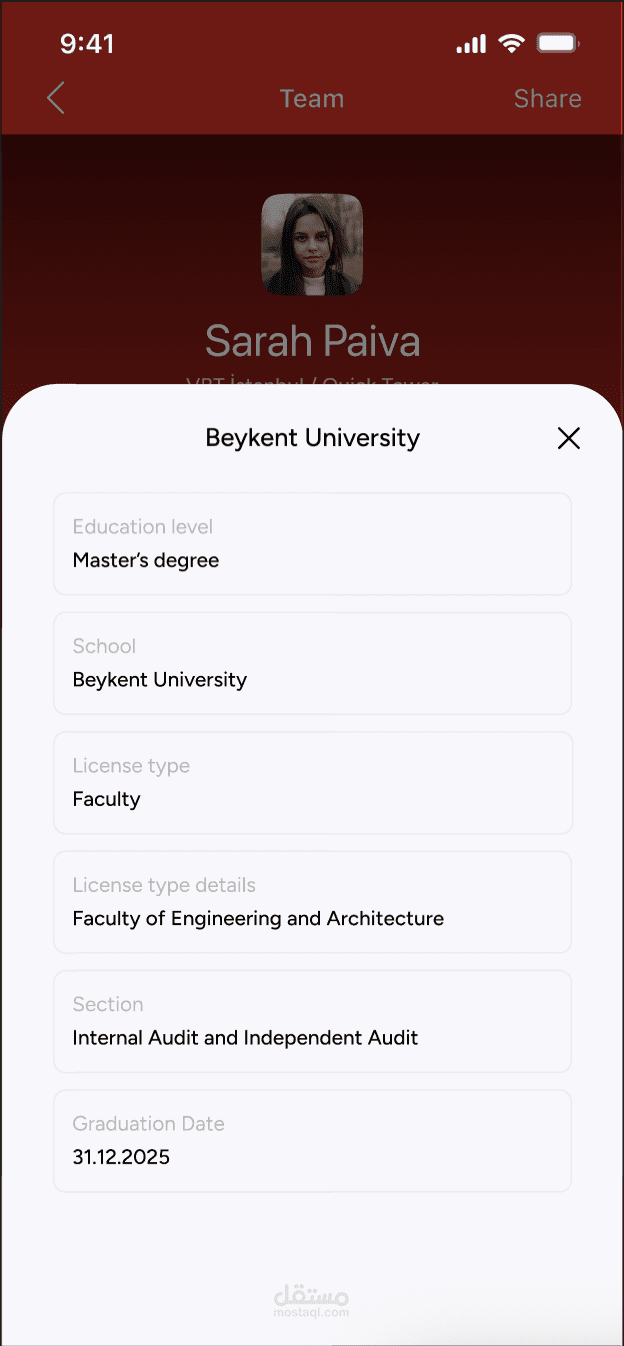The width and height of the screenshot is (624, 1346).
Task: Select the Section field
Action: 312,1021
